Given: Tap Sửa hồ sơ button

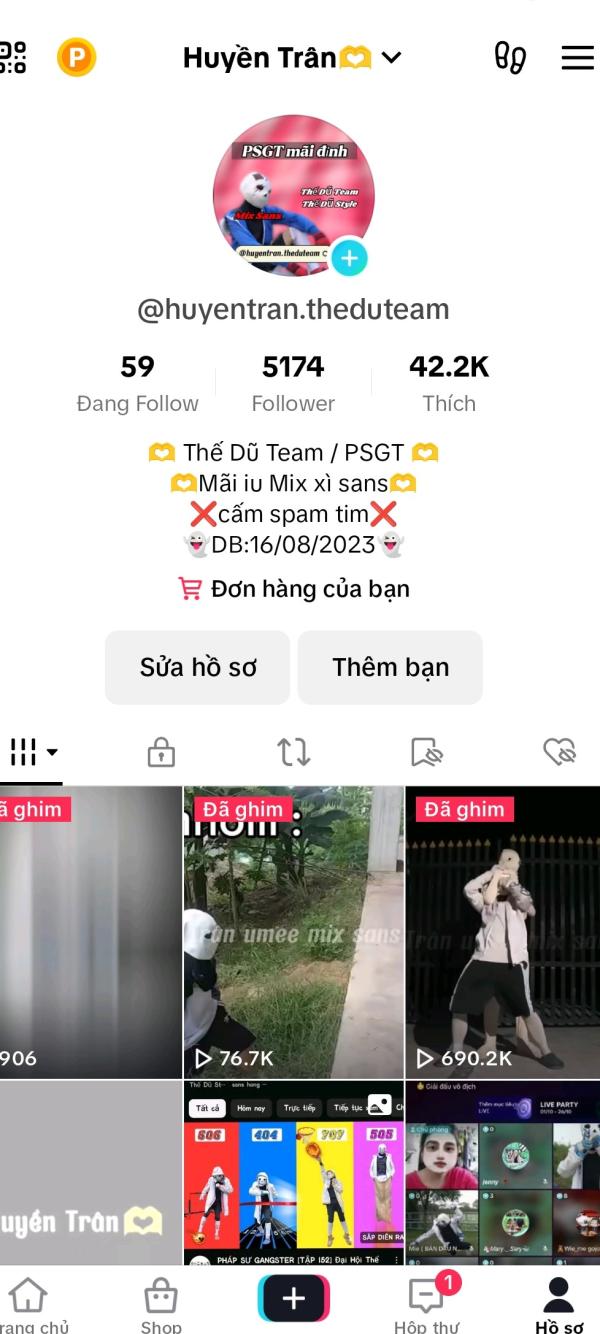Looking at the screenshot, I should pos(198,667).
